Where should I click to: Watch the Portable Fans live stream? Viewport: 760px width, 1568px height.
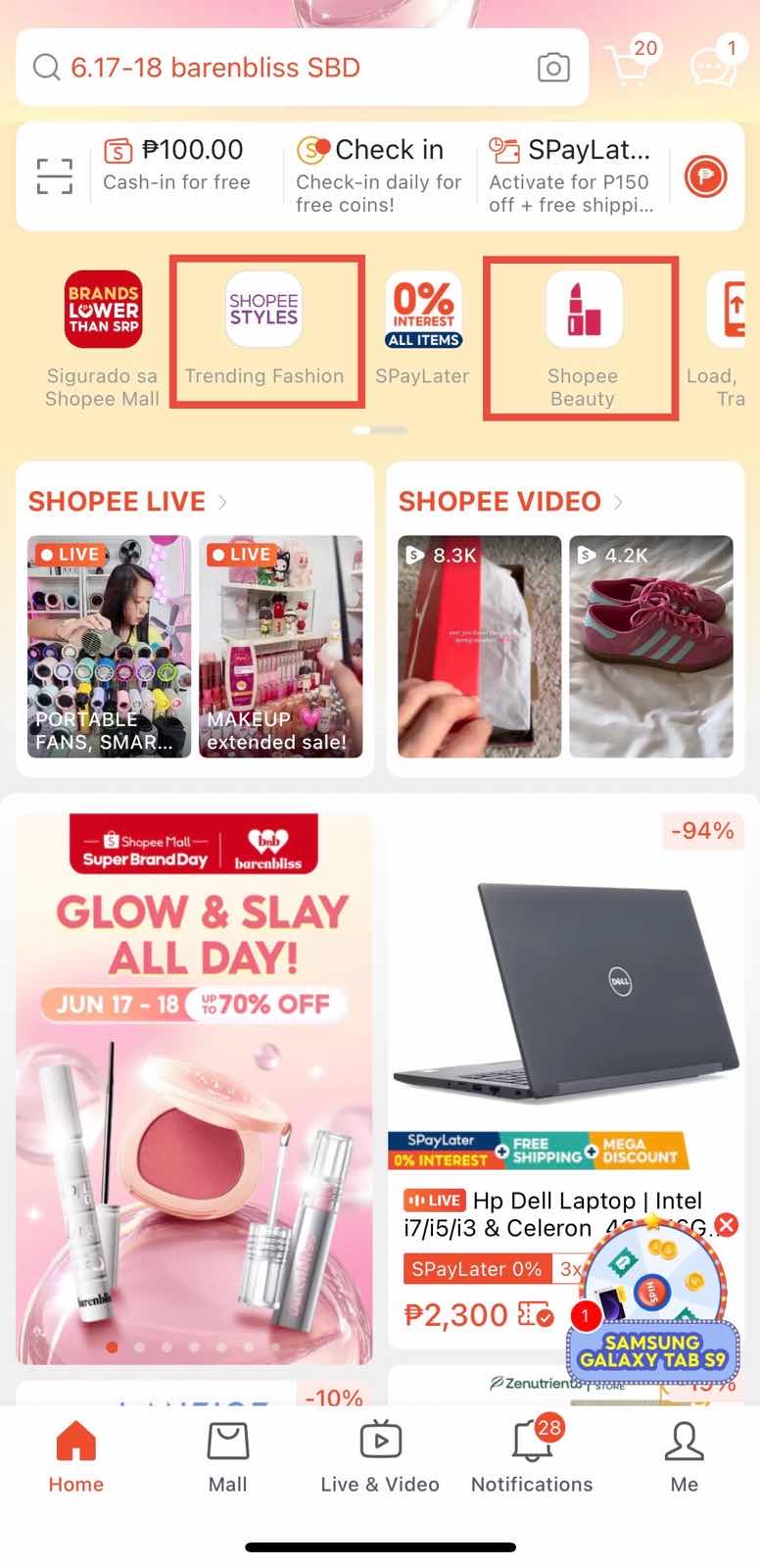109,646
